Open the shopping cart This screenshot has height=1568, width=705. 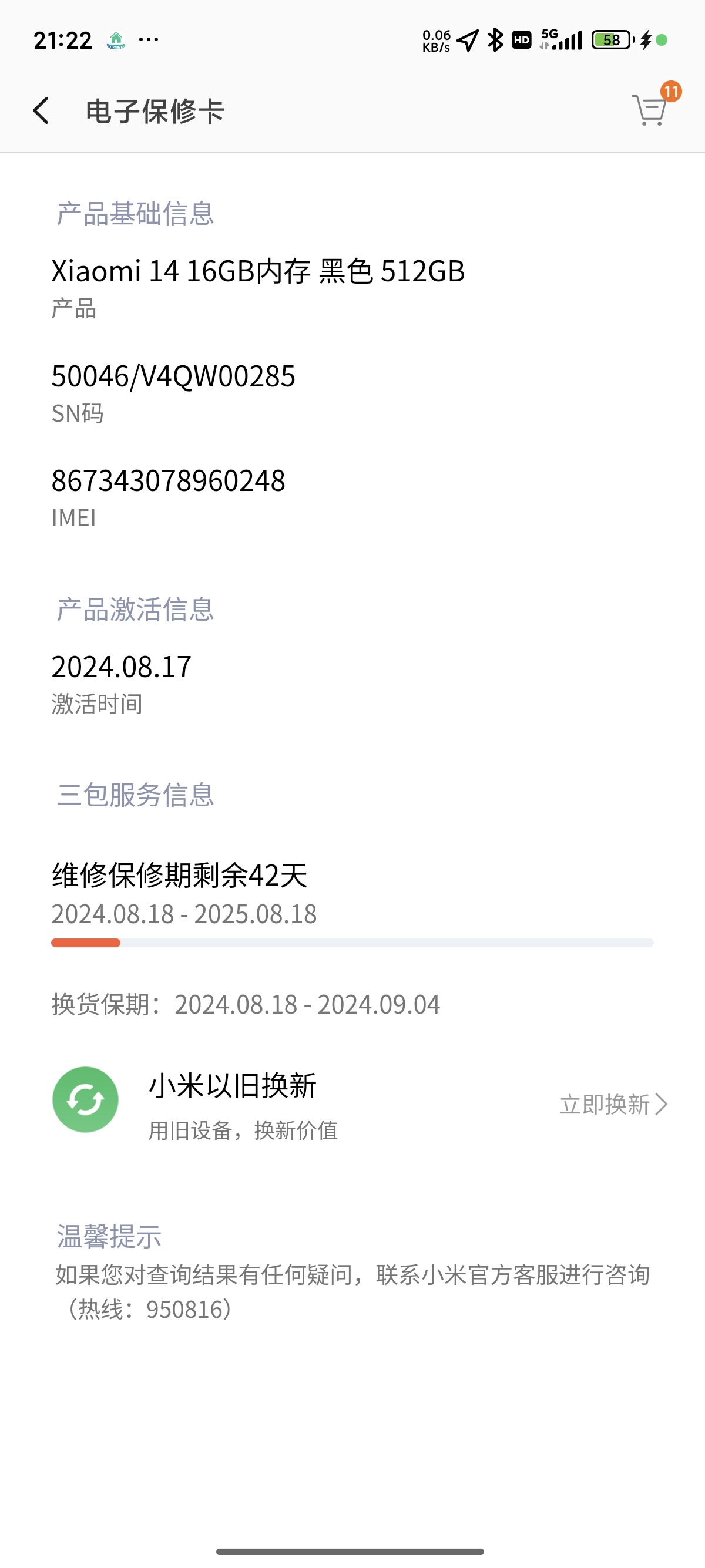[650, 110]
